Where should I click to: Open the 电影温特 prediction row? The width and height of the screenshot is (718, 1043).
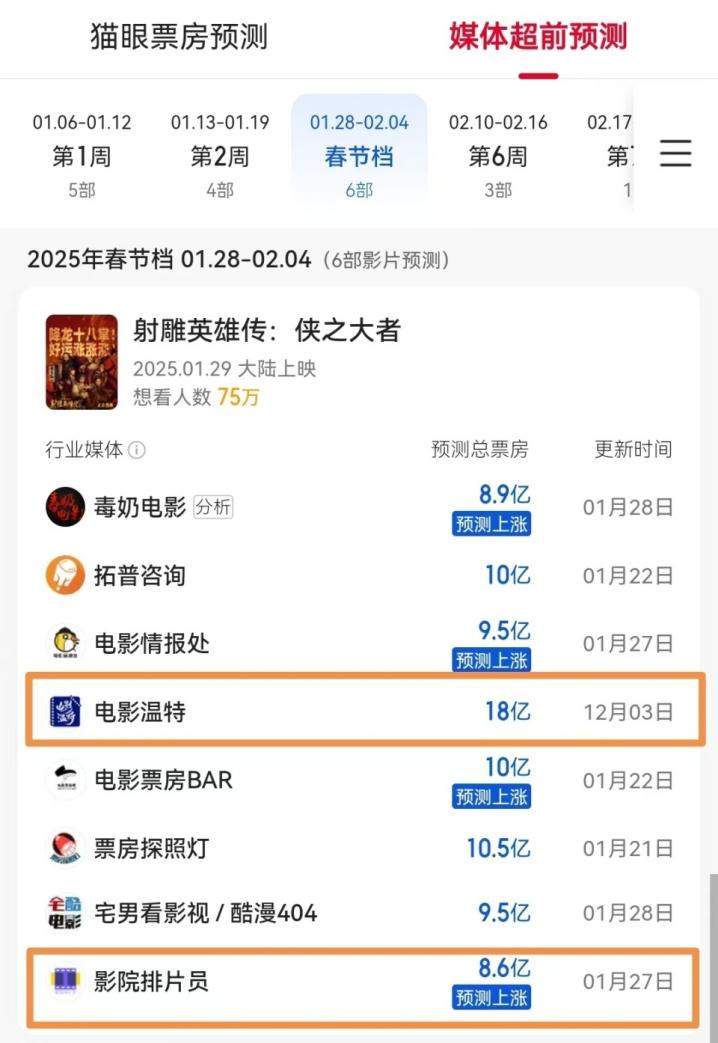(366, 712)
